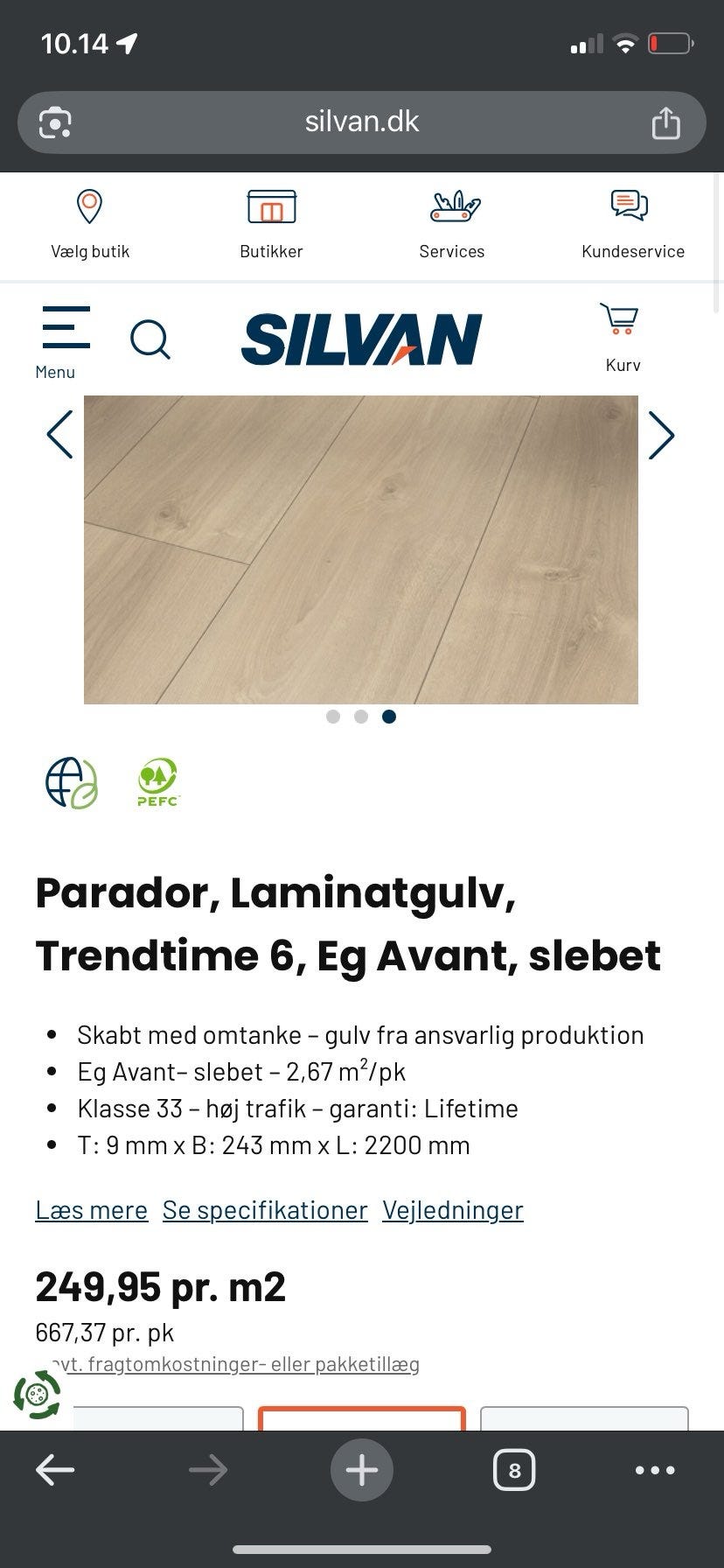Open the fragtomkostninger- eller pakketillæg link
The width and height of the screenshot is (724, 1568).
click(238, 1363)
